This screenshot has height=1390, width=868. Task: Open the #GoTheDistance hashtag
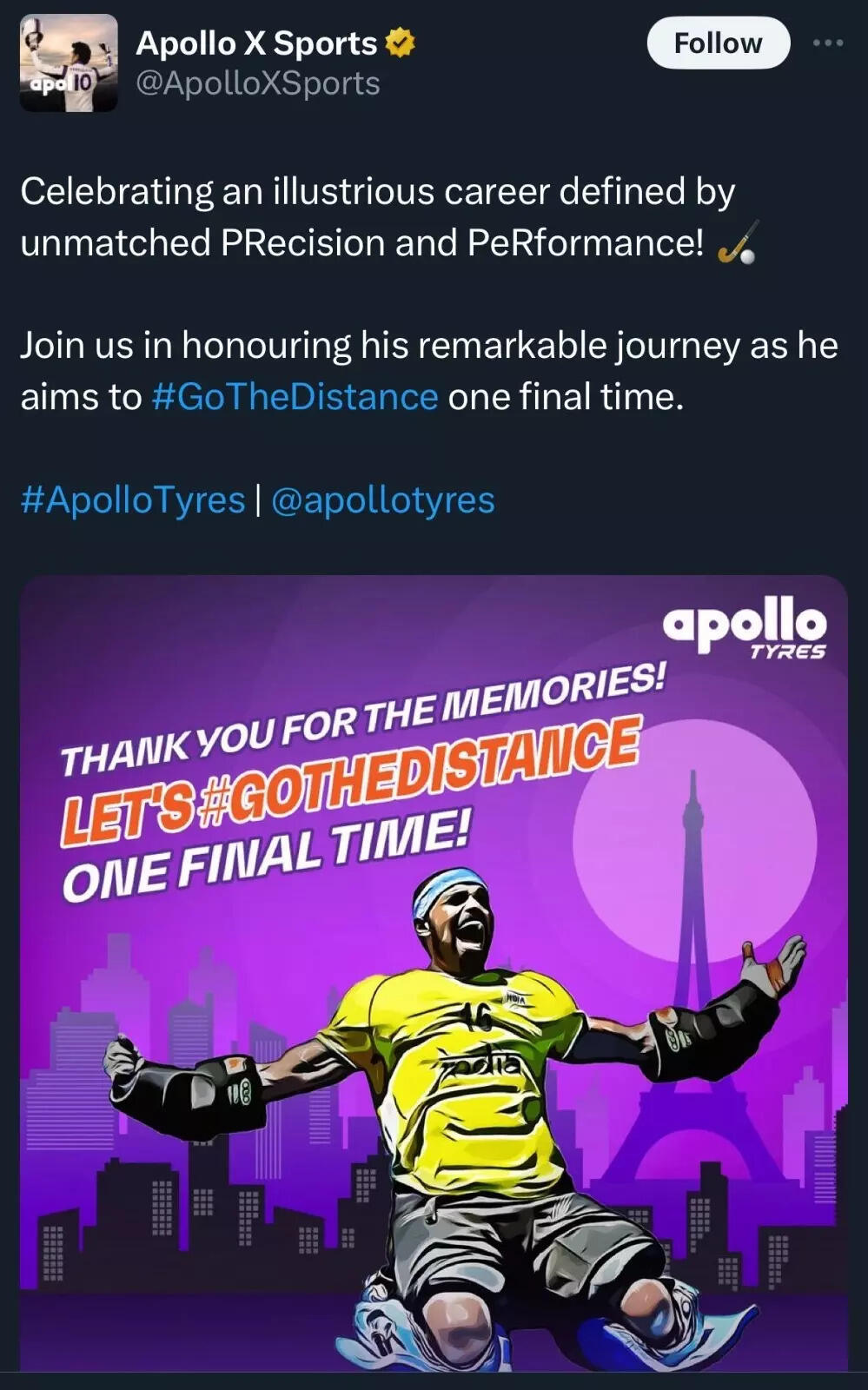click(x=295, y=397)
